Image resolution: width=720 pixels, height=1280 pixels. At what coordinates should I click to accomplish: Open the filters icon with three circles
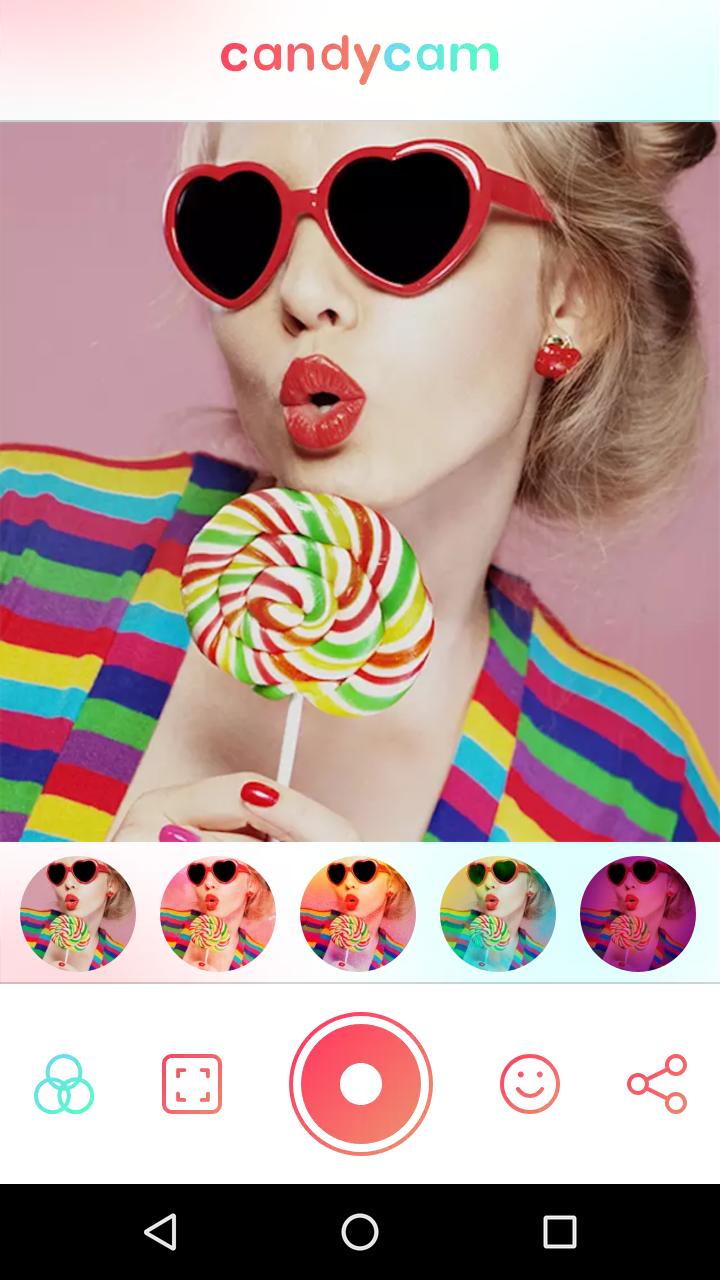[64, 1084]
